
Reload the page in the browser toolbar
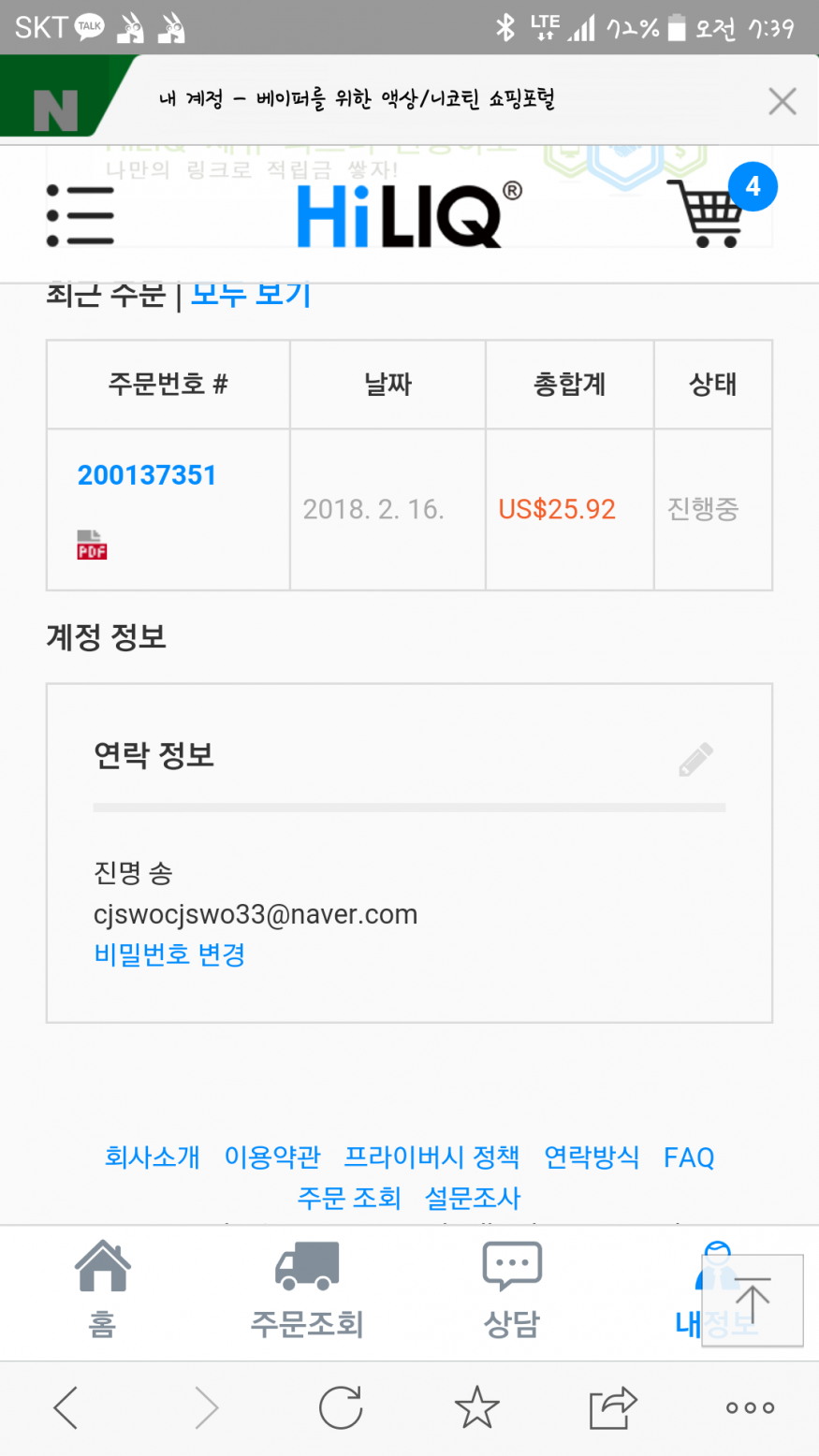tap(341, 1407)
